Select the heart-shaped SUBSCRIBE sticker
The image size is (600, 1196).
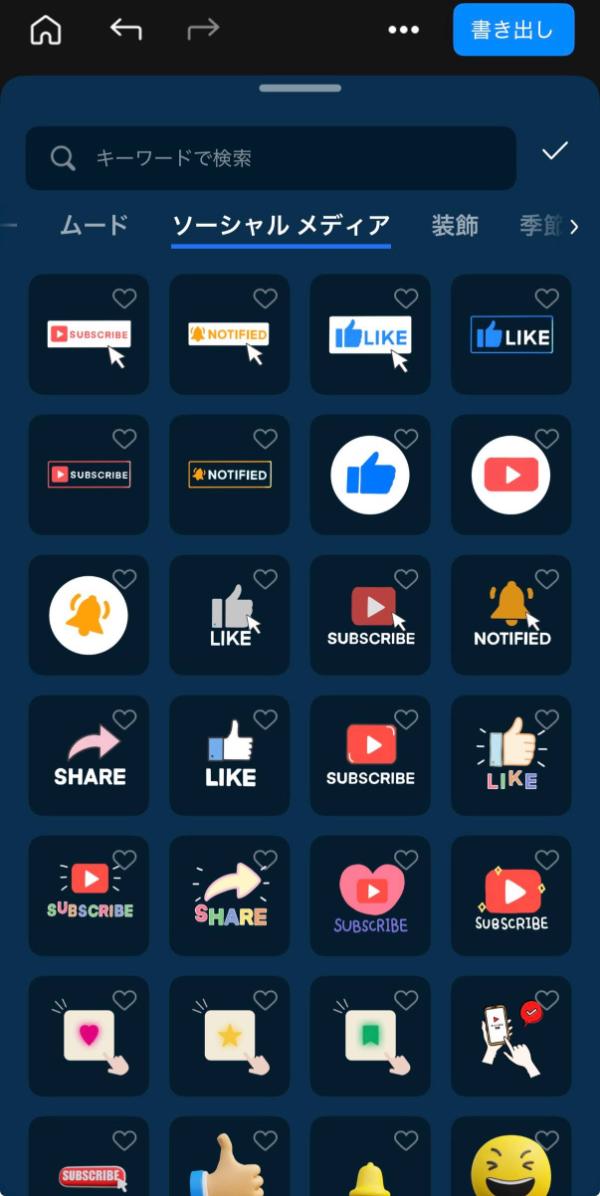[x=370, y=897]
